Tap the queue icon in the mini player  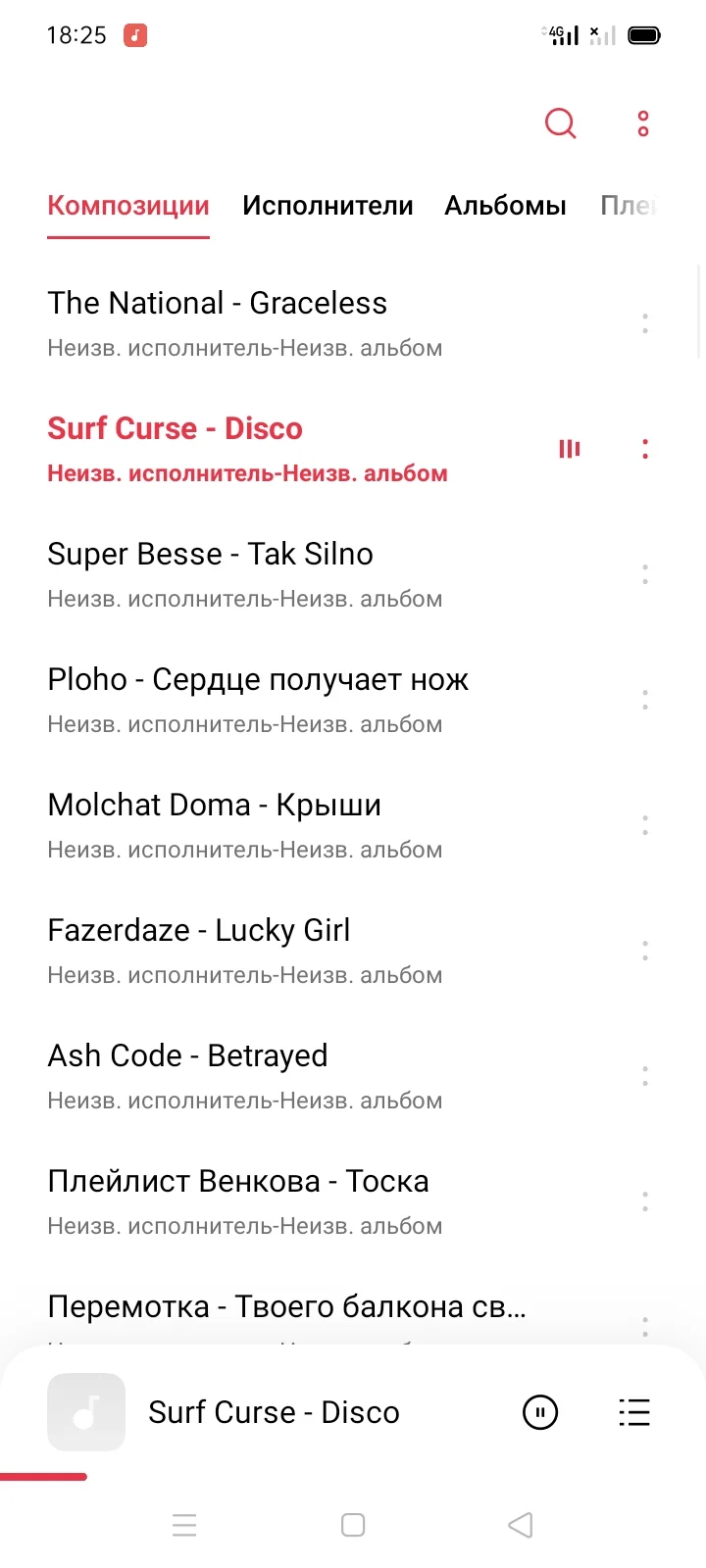[x=634, y=1412]
